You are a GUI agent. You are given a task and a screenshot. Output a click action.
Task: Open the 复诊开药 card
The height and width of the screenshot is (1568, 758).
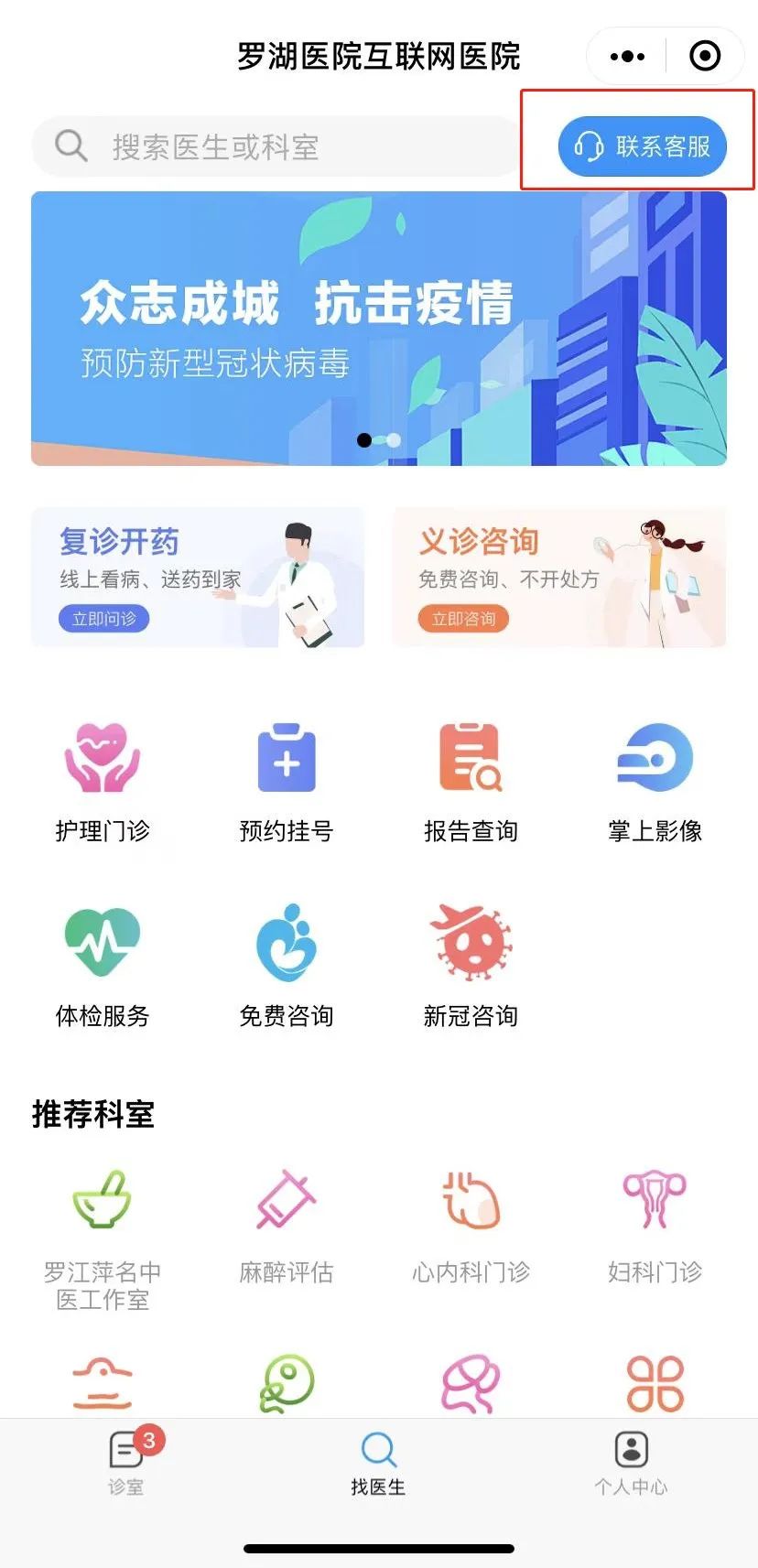[198, 578]
